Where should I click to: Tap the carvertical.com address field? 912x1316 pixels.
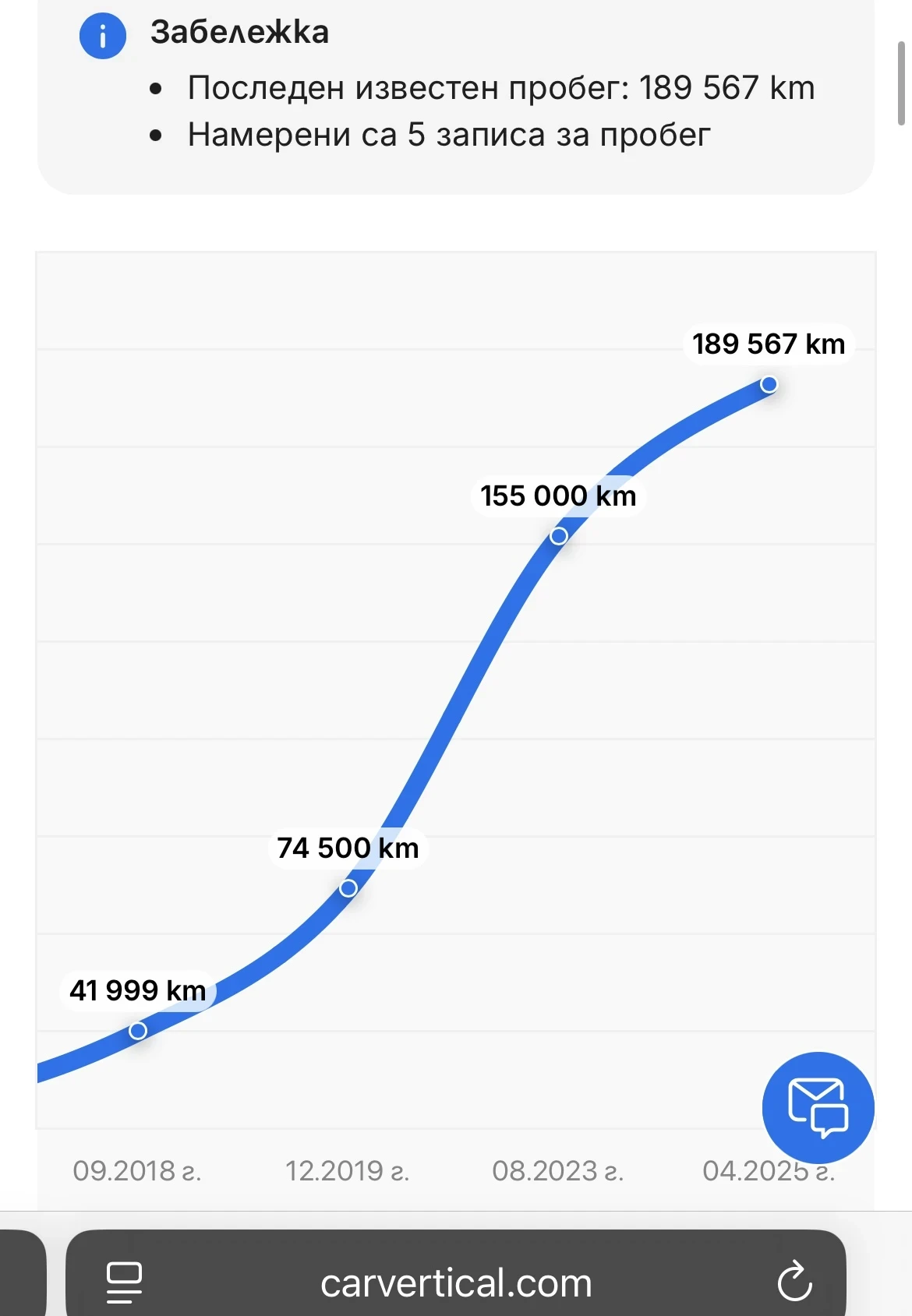point(456,1283)
